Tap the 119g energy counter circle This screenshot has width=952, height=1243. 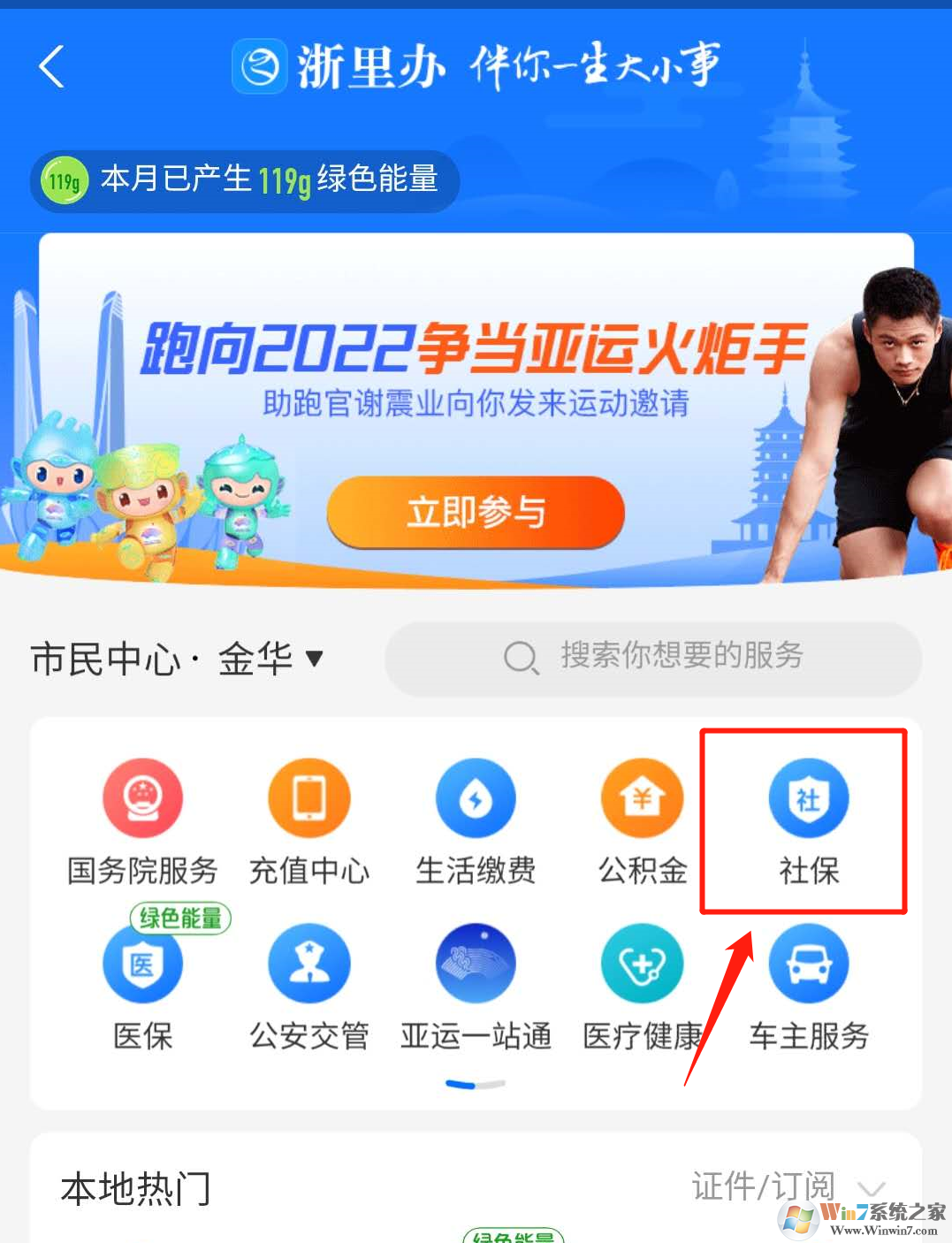pyautogui.click(x=64, y=180)
